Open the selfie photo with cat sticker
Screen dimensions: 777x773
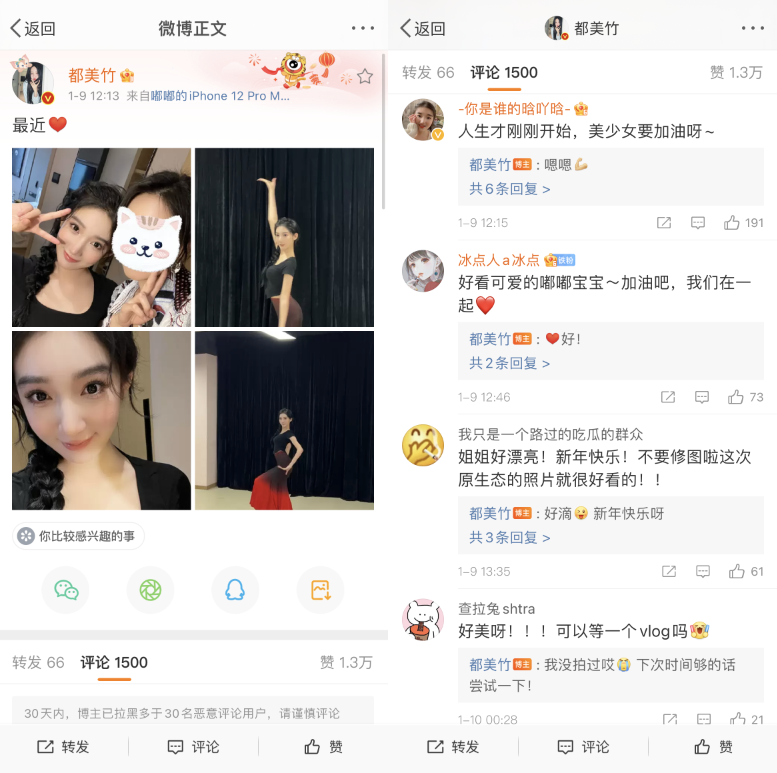click(101, 237)
